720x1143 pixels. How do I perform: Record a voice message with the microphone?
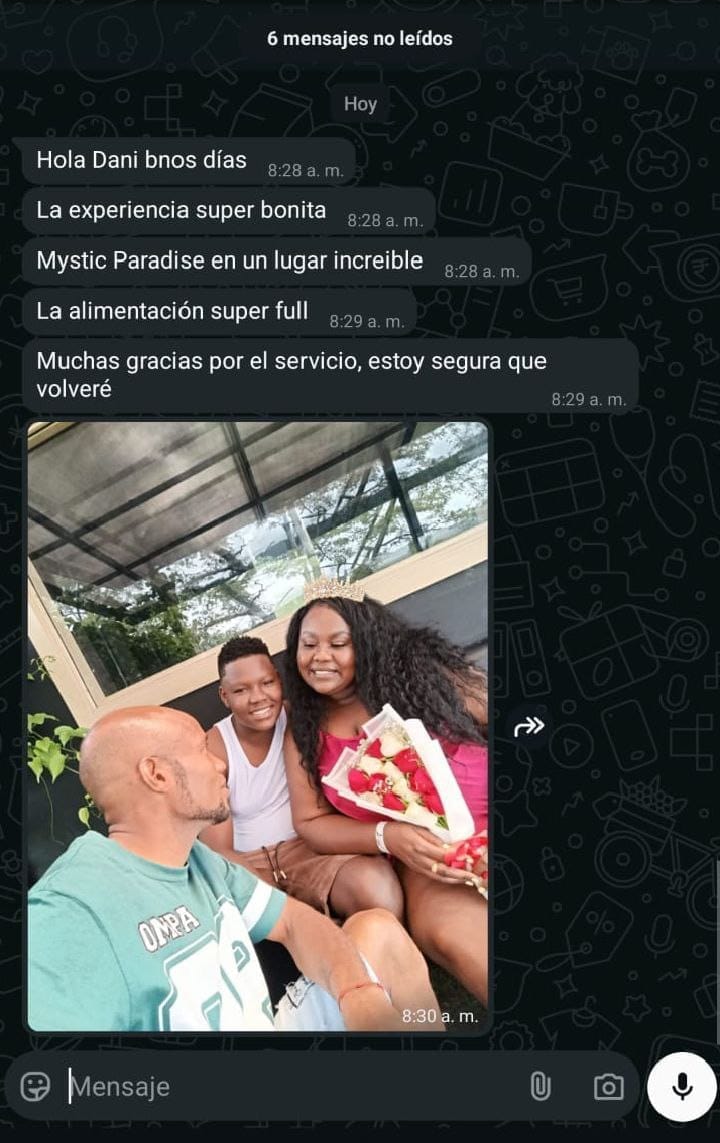[x=681, y=1086]
